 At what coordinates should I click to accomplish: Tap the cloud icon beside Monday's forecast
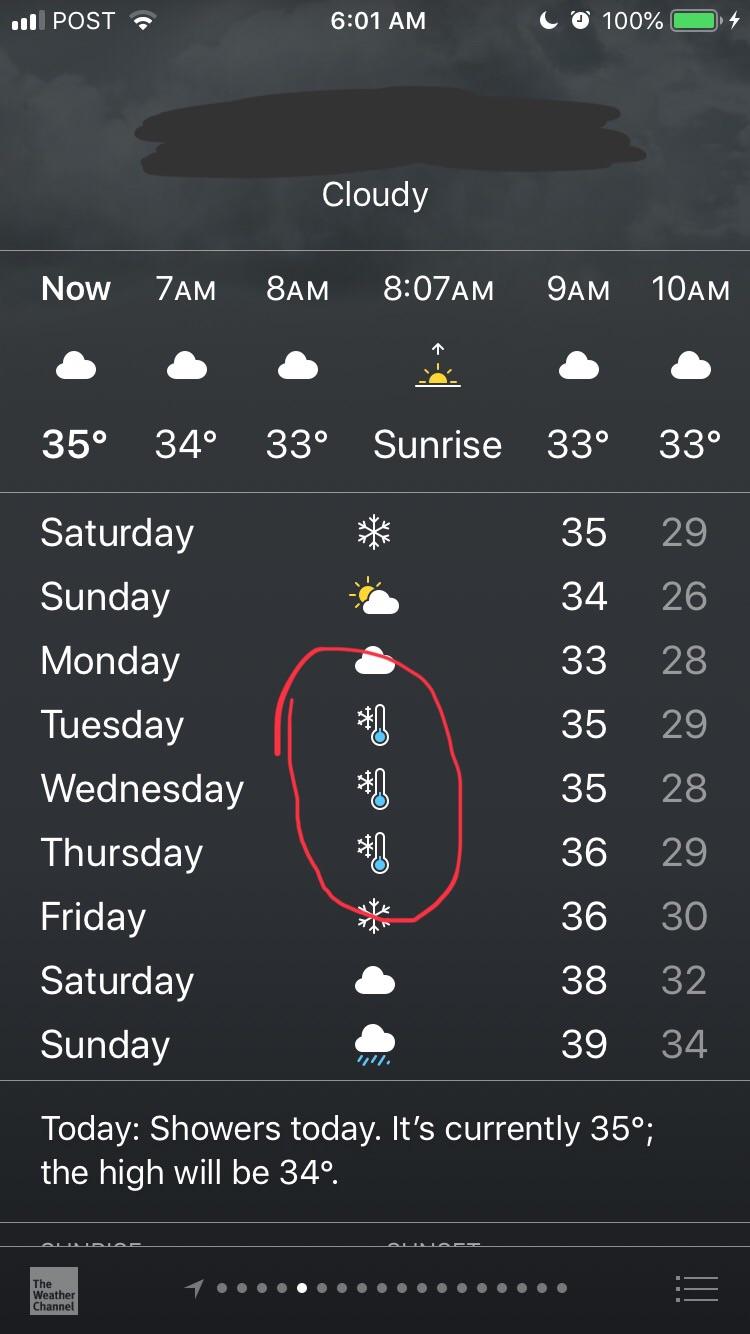coord(374,659)
